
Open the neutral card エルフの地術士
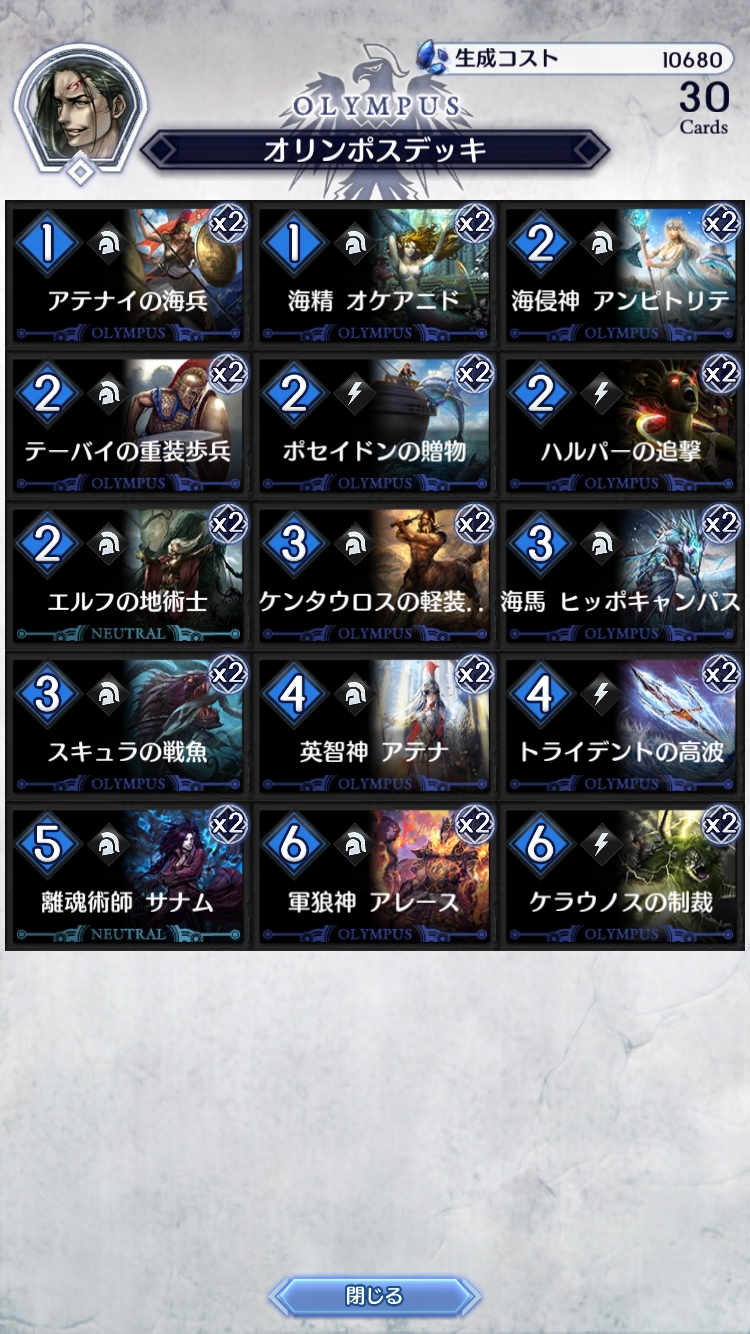127,576
